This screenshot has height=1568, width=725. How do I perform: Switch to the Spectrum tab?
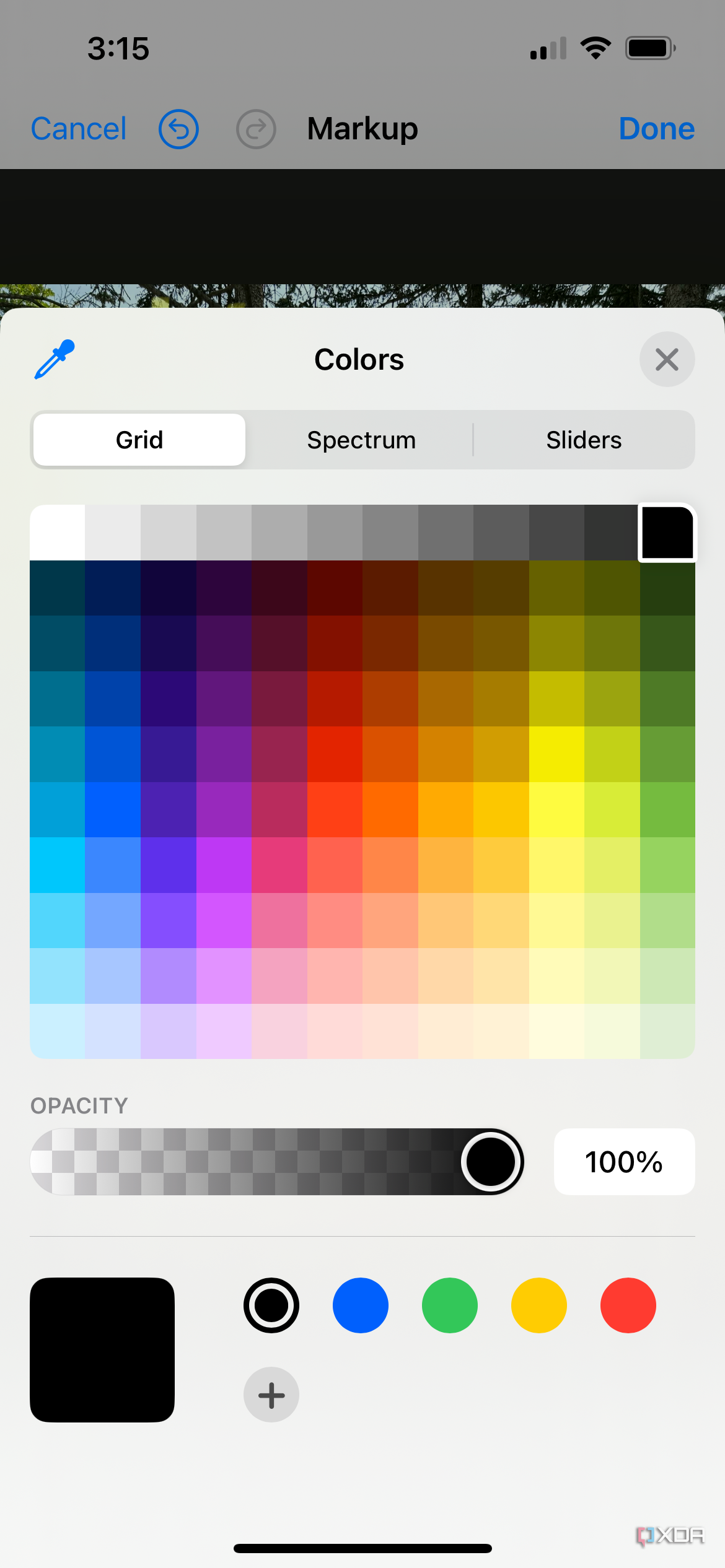pos(361,440)
